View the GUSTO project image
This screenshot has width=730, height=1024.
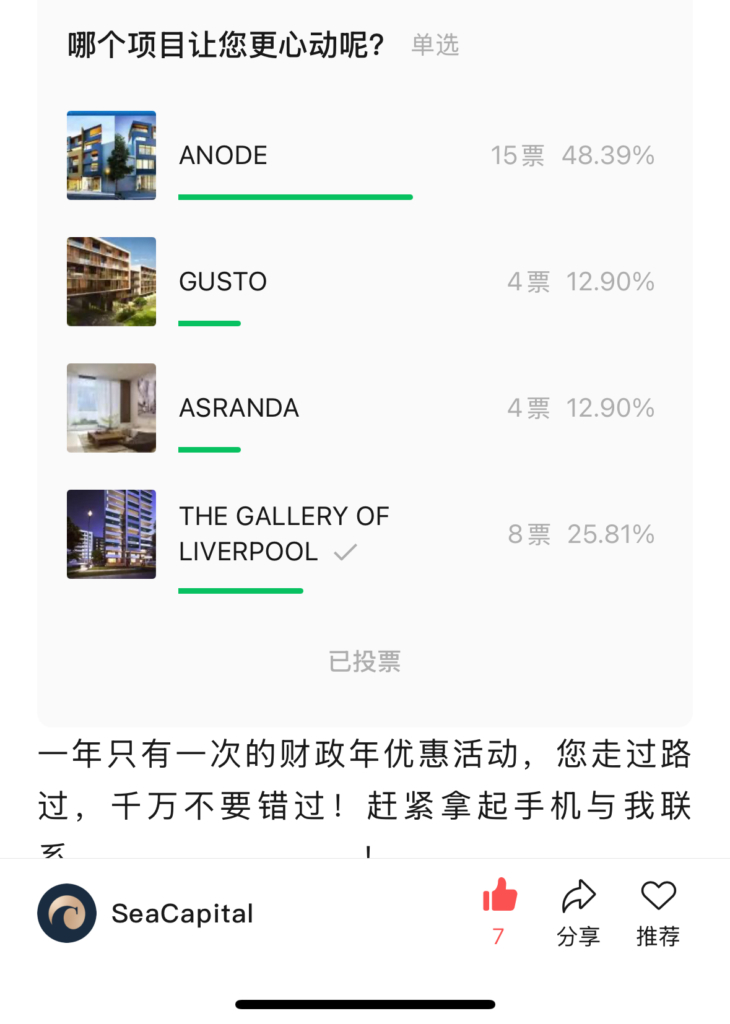pos(111,281)
